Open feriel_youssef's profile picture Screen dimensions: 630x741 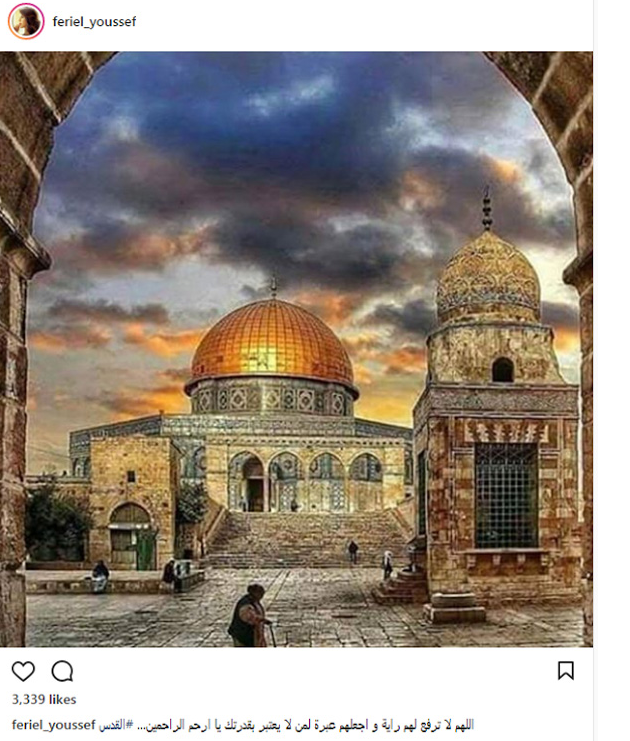26,21
